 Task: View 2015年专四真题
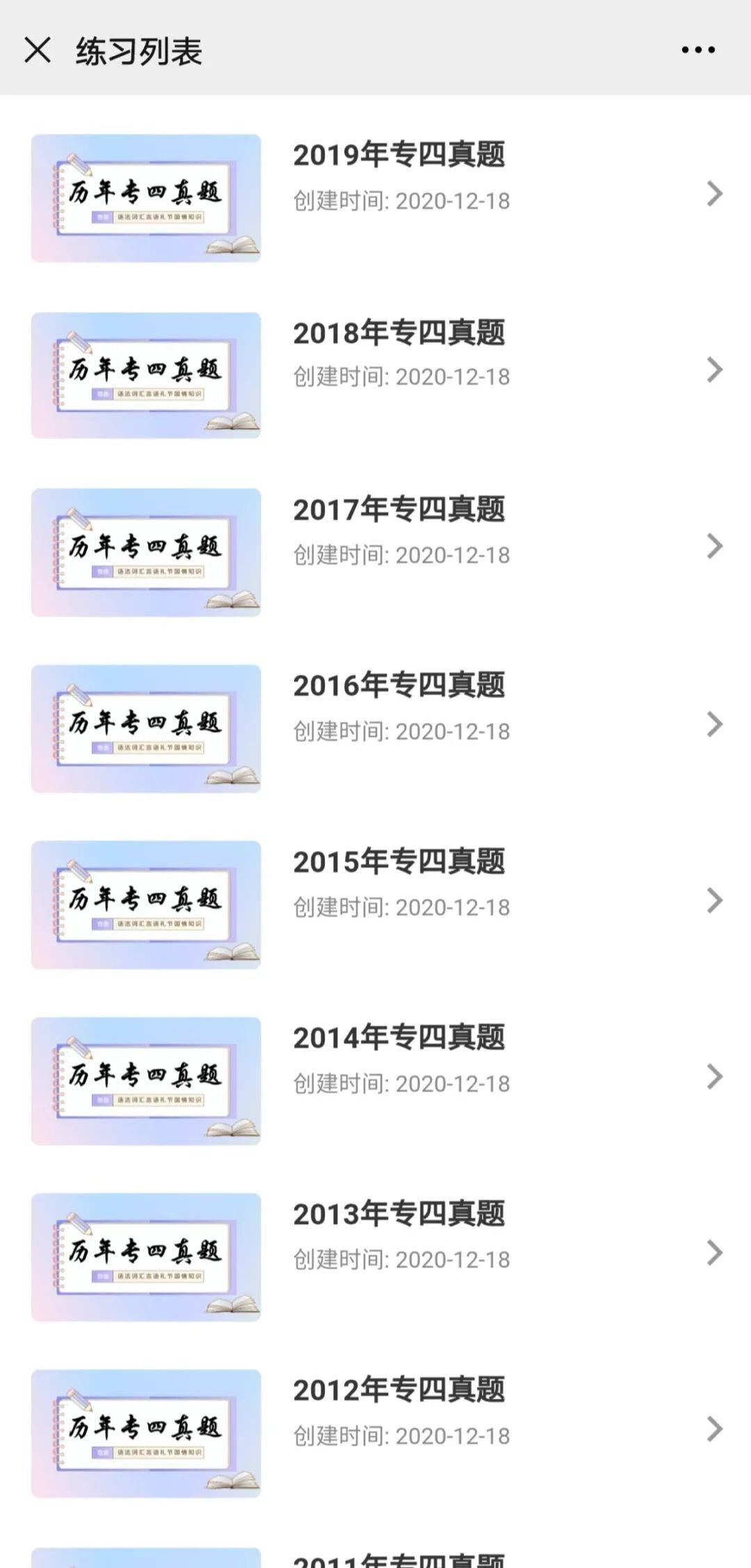point(375,904)
